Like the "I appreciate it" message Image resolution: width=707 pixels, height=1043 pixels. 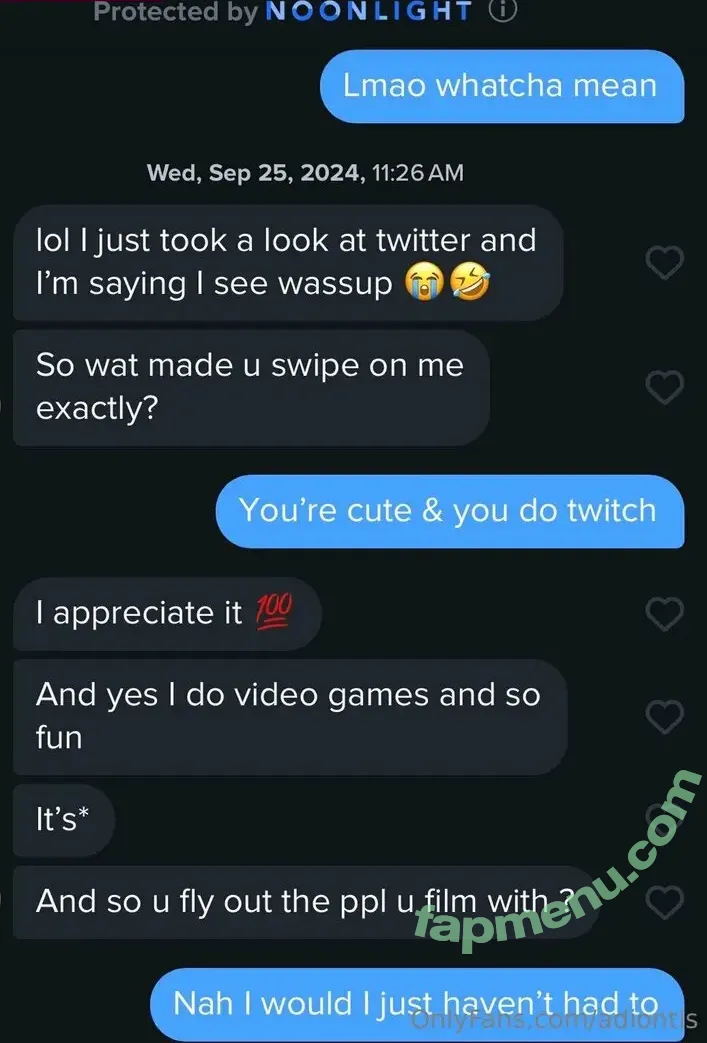tap(665, 614)
